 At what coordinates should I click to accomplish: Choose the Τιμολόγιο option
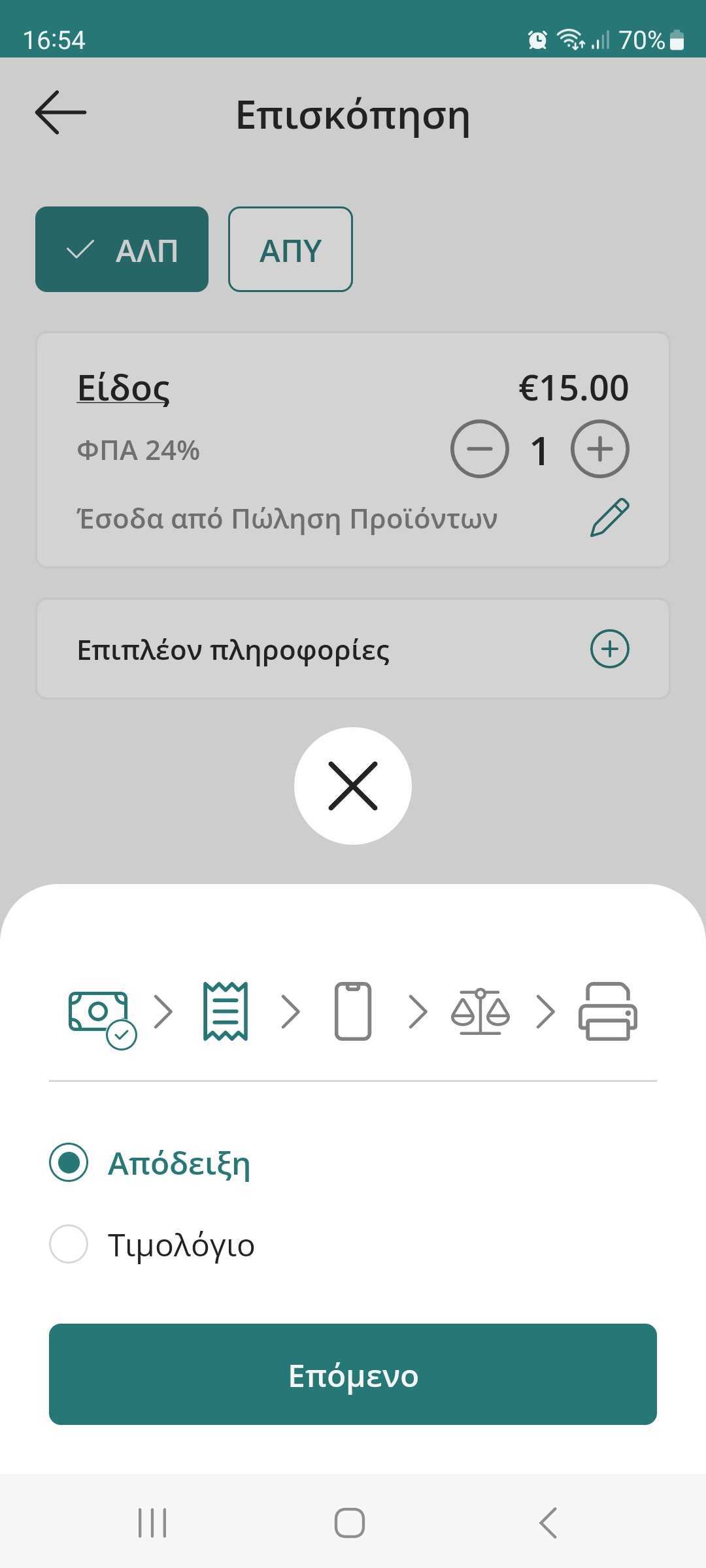[x=69, y=1244]
